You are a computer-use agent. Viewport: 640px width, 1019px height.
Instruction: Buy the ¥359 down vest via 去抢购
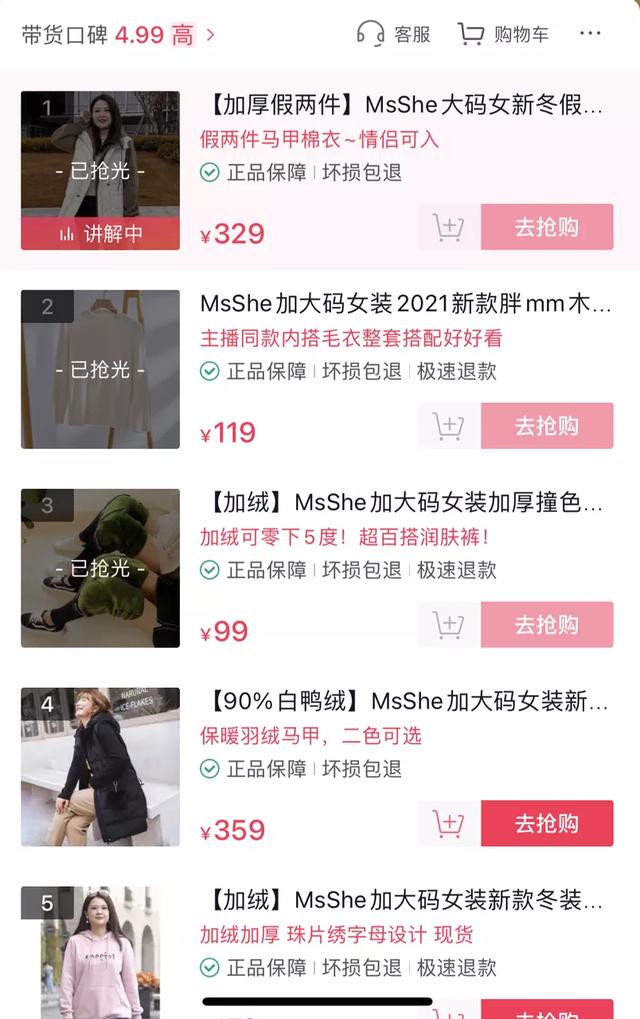click(546, 824)
